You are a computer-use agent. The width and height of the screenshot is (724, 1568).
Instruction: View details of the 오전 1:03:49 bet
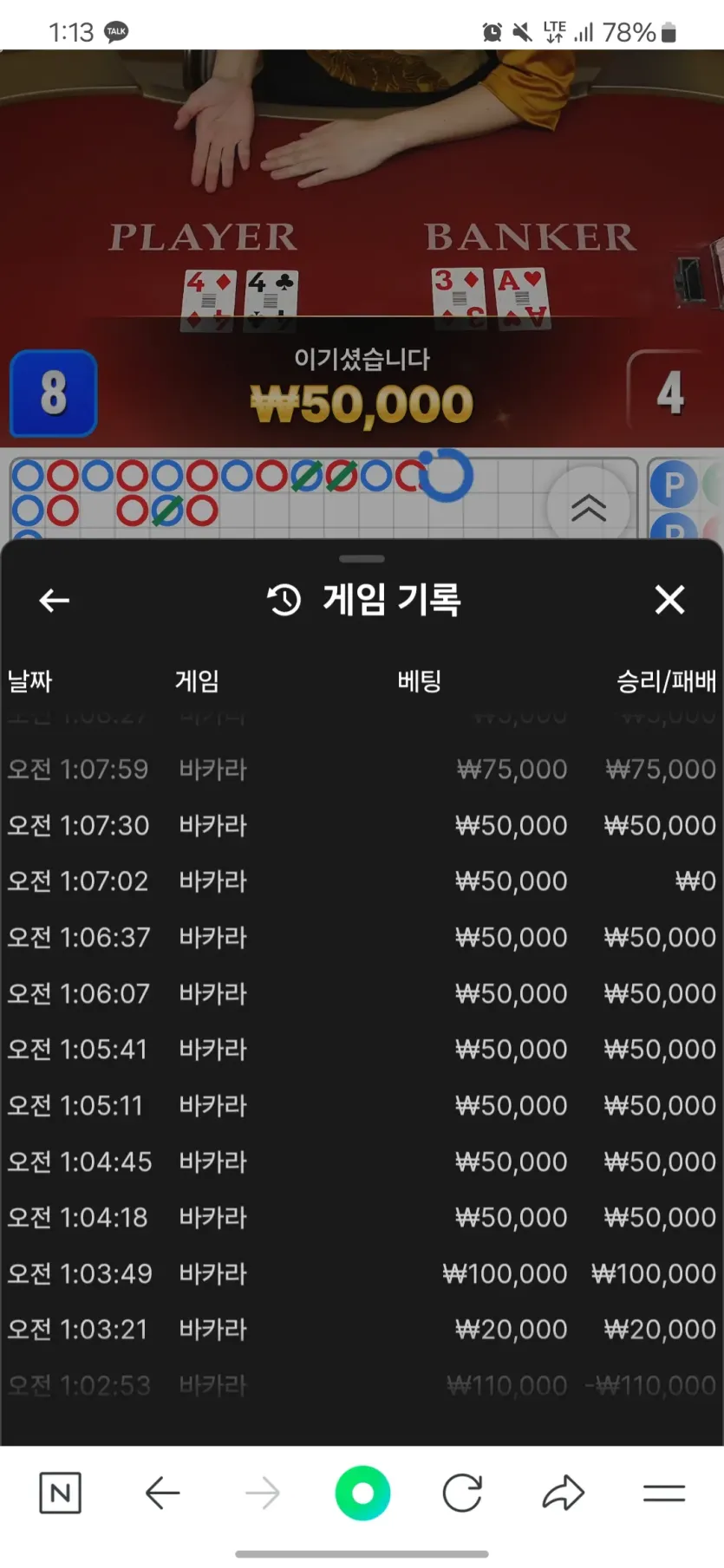tap(362, 1274)
